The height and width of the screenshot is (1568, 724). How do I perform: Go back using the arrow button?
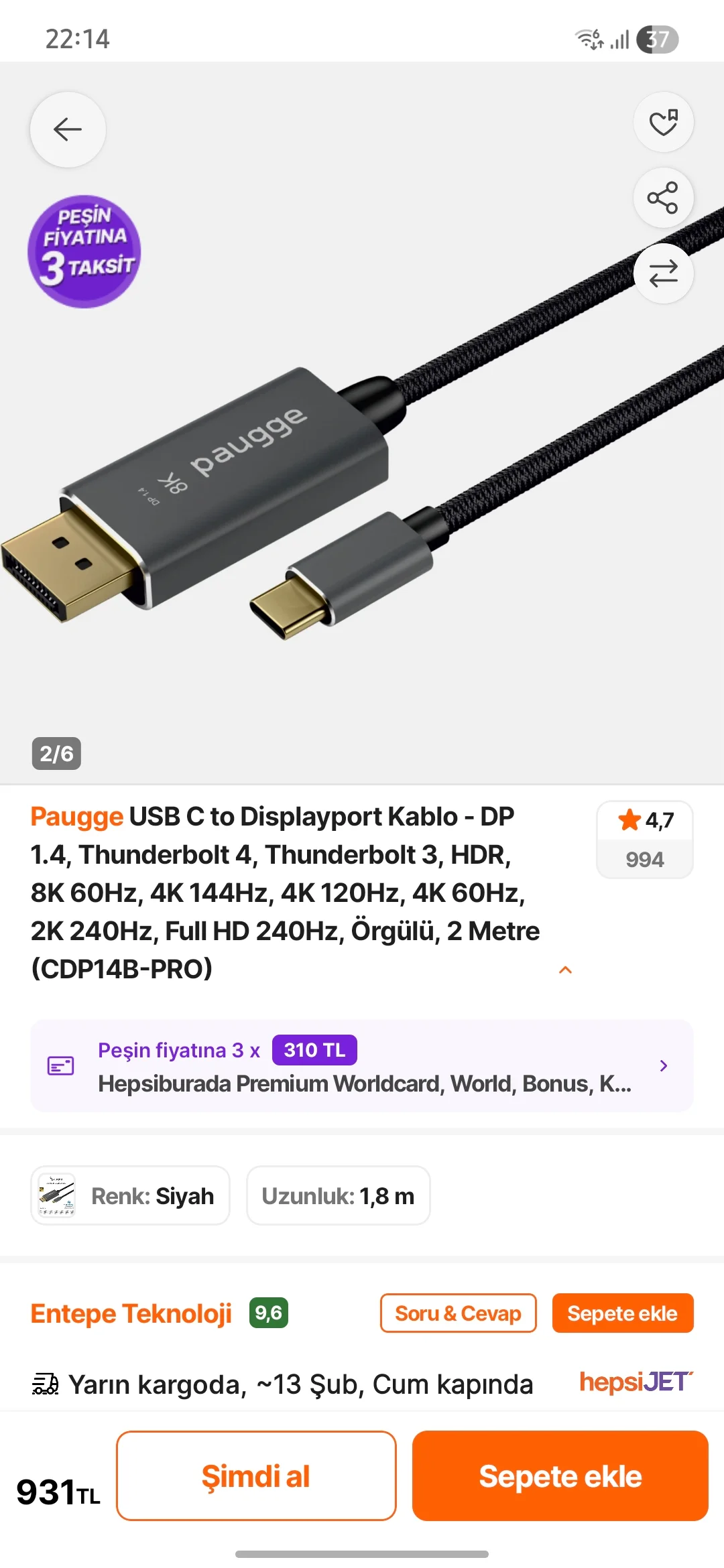click(68, 129)
